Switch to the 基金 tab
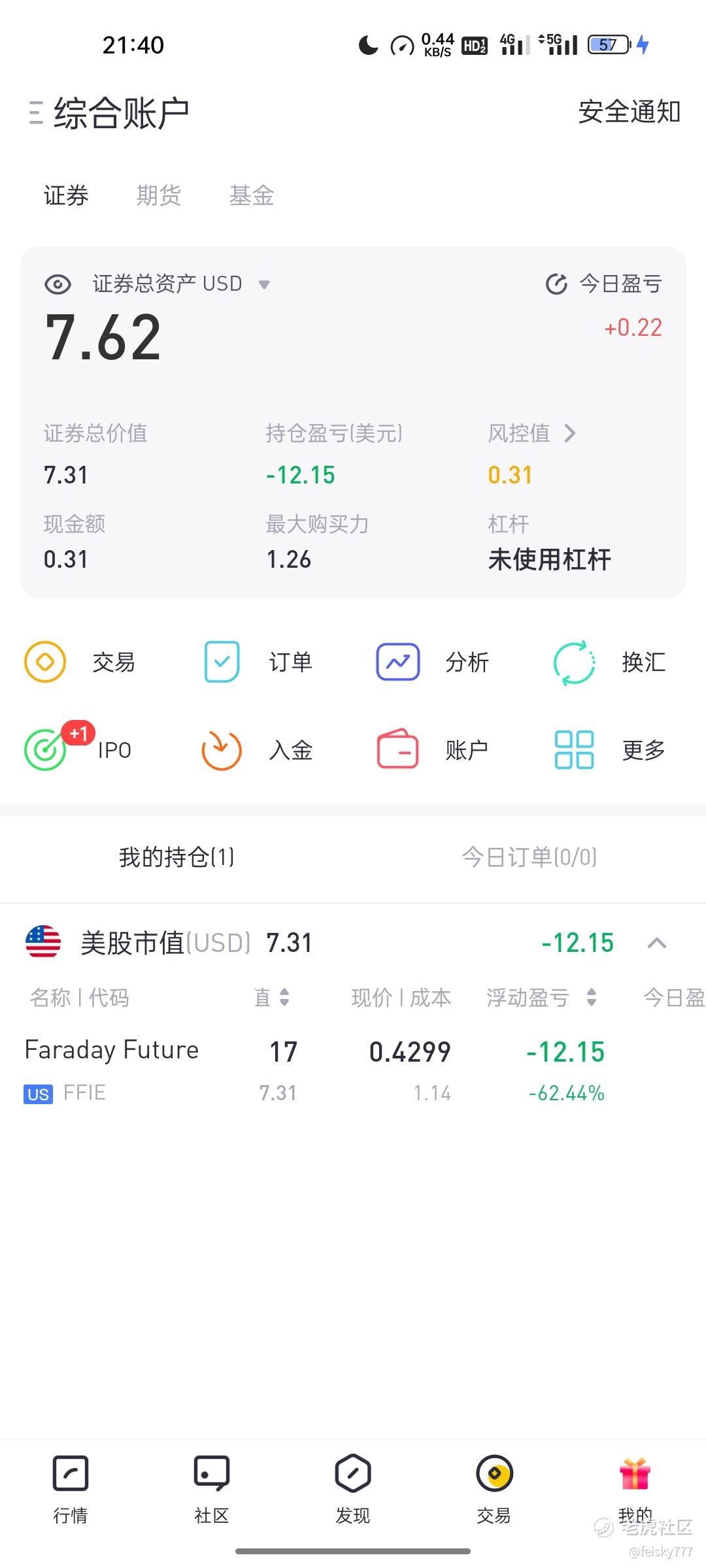The height and width of the screenshot is (1568, 706). (252, 195)
